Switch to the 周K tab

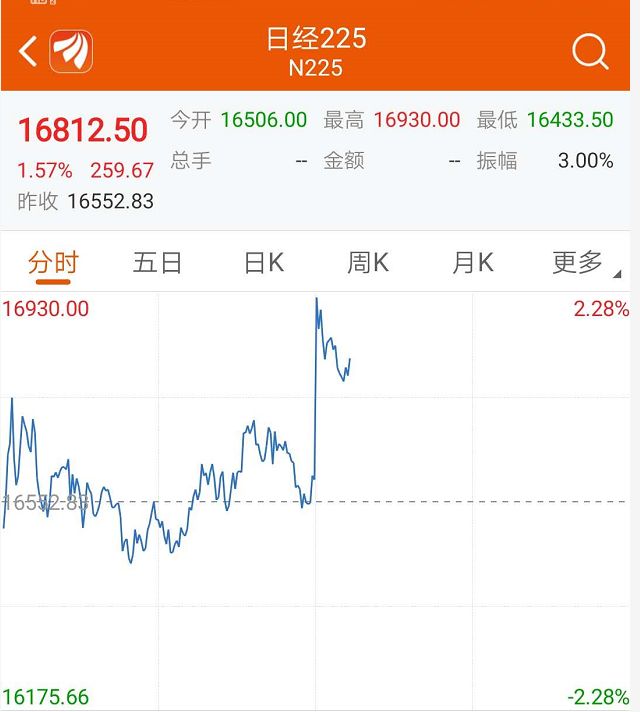point(368,263)
